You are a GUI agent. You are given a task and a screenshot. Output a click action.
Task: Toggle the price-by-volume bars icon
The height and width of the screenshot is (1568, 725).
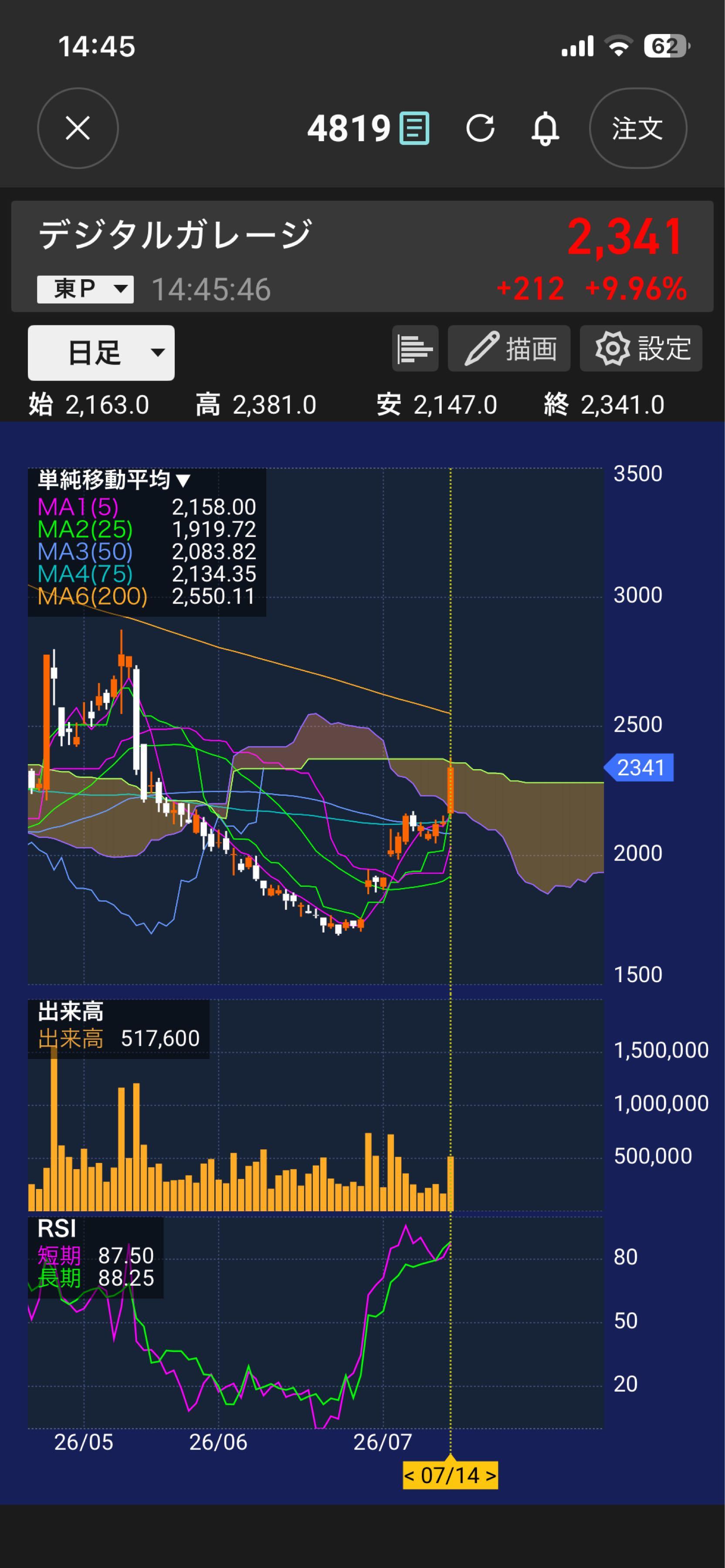click(415, 349)
